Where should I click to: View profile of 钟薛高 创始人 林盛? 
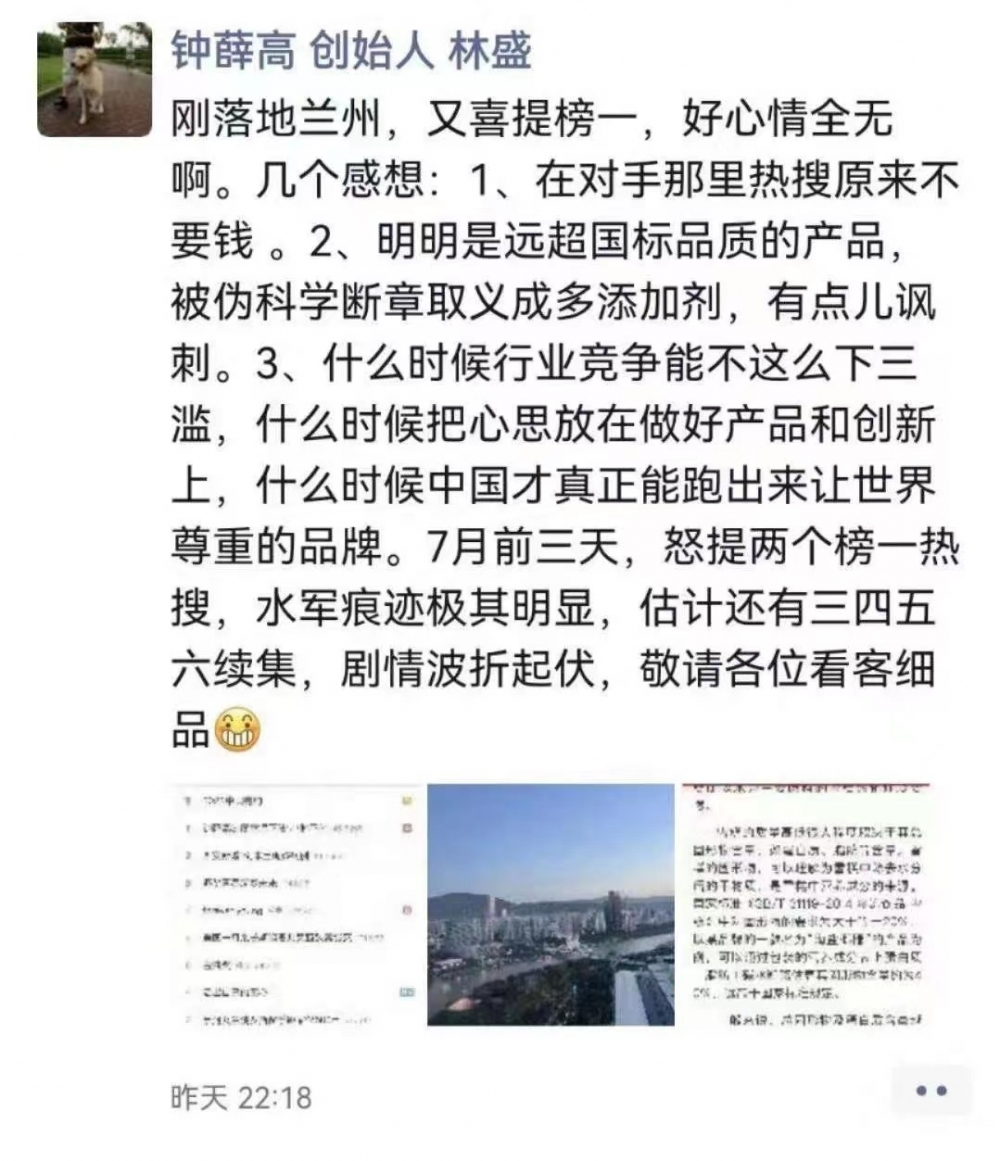351,47
